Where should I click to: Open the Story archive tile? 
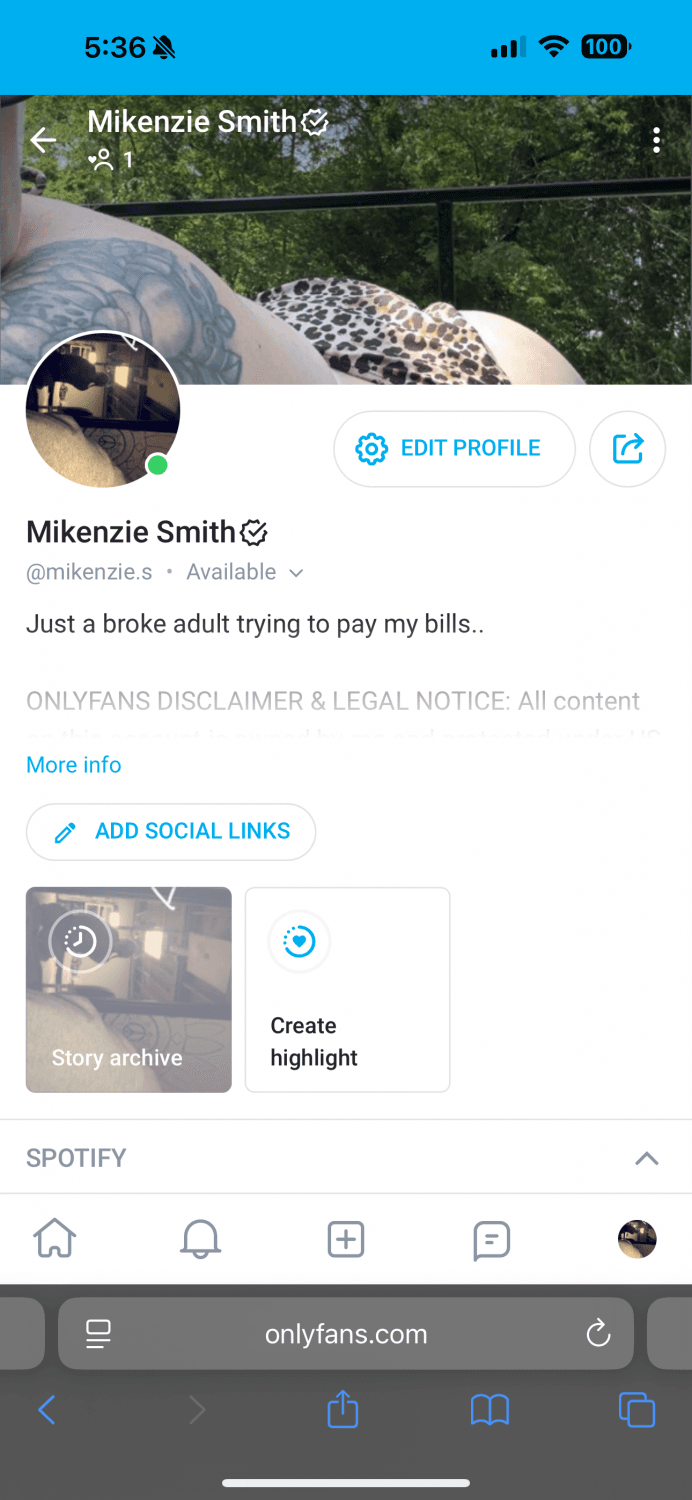coord(129,989)
